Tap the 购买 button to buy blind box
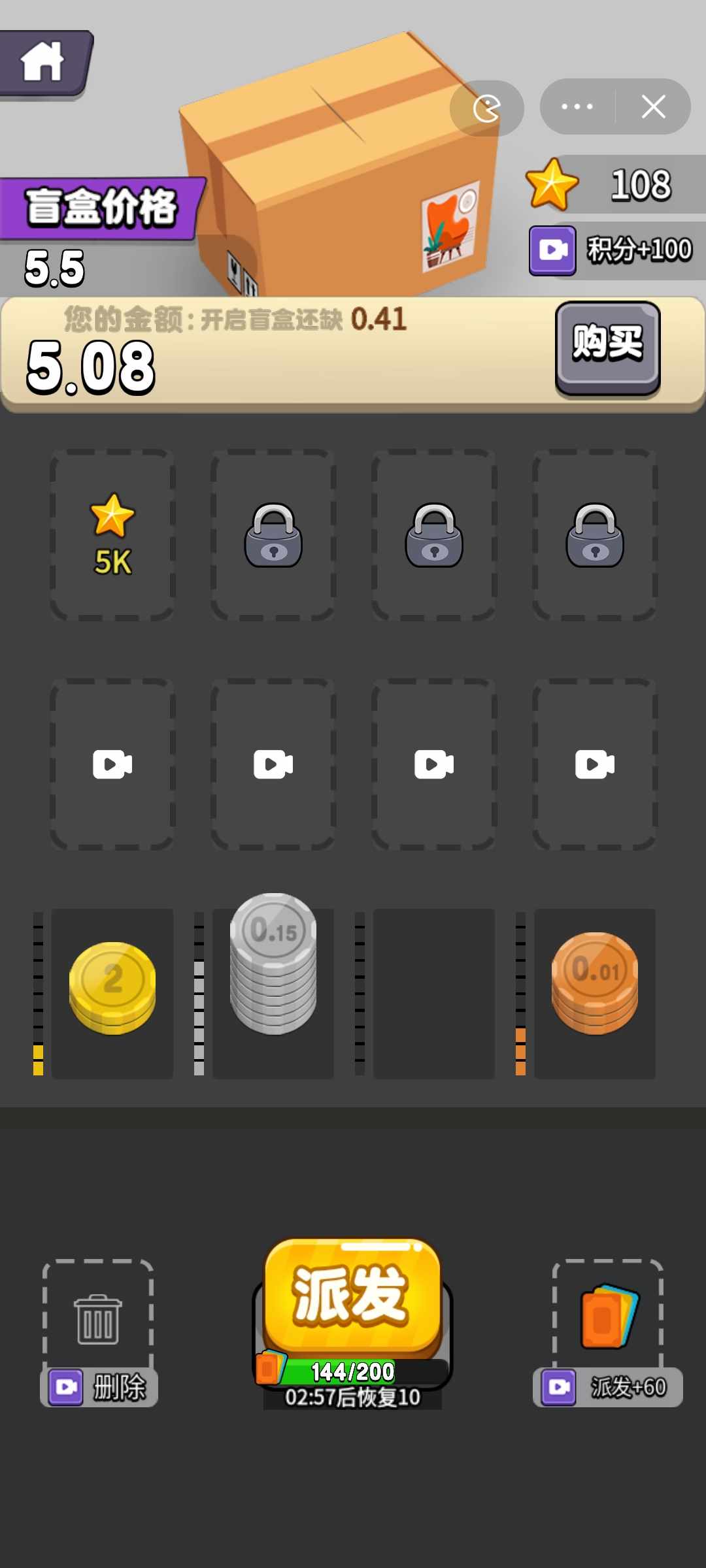This screenshot has width=706, height=1568. tap(607, 346)
